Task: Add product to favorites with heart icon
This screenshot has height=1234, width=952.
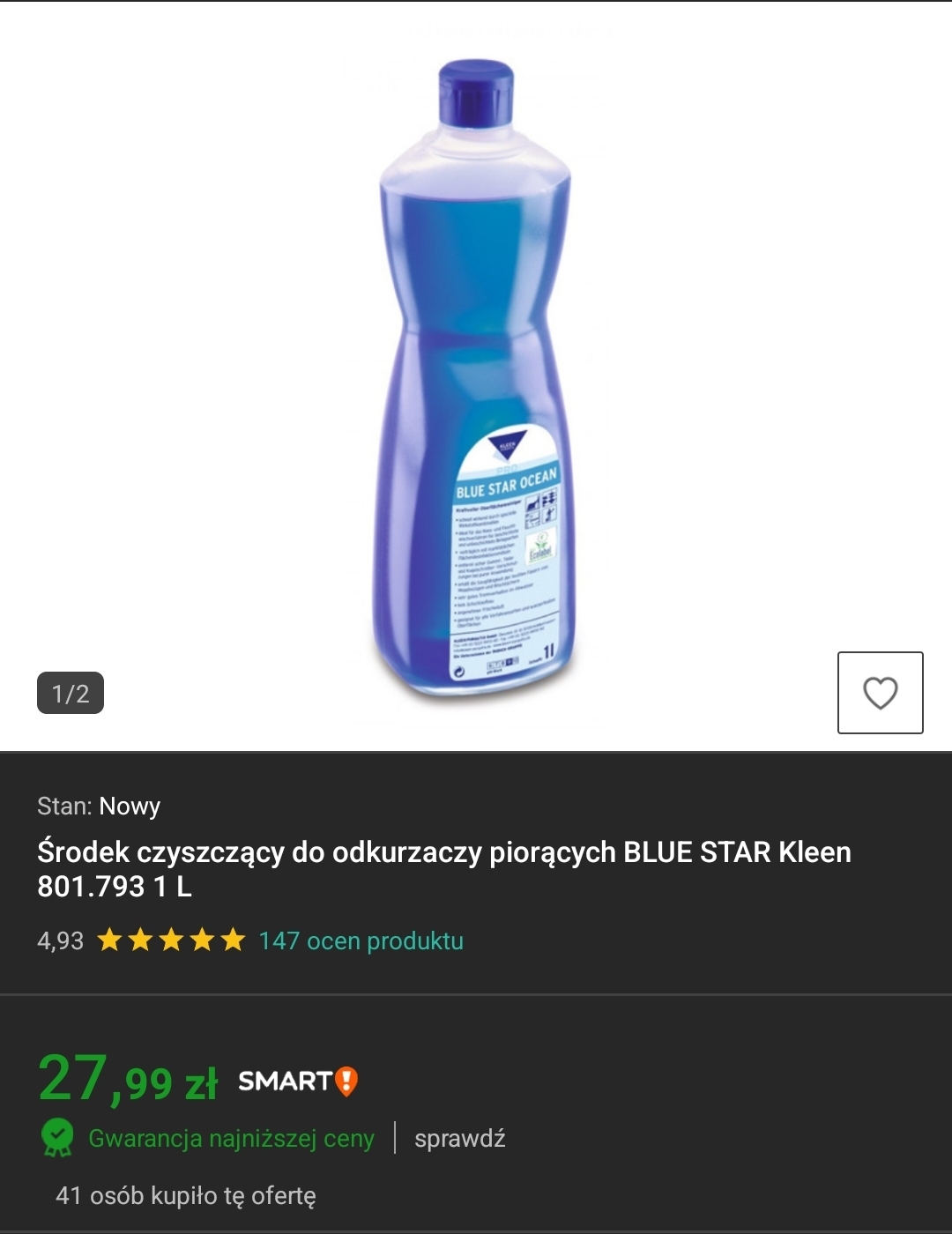Action: (880, 693)
